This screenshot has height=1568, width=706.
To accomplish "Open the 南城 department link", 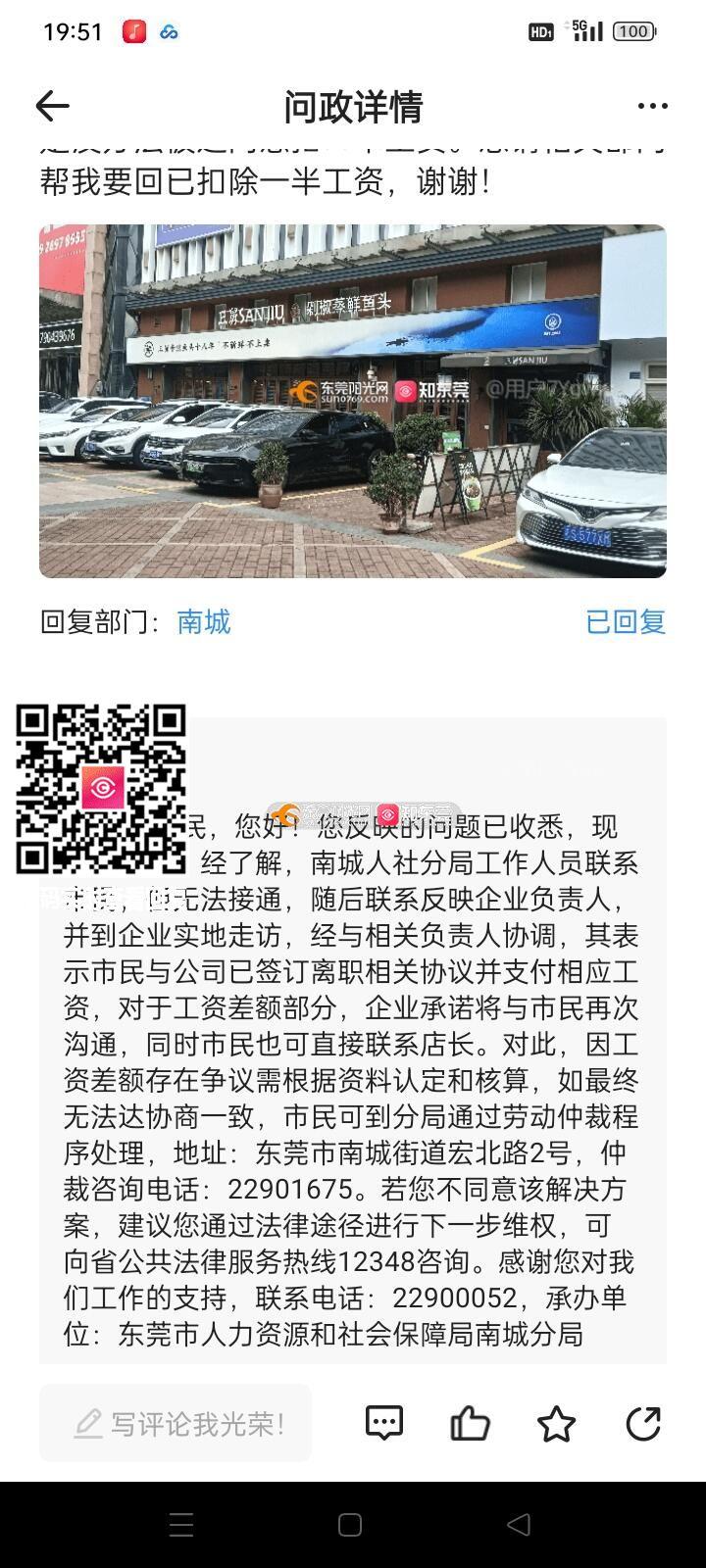I will (204, 621).
